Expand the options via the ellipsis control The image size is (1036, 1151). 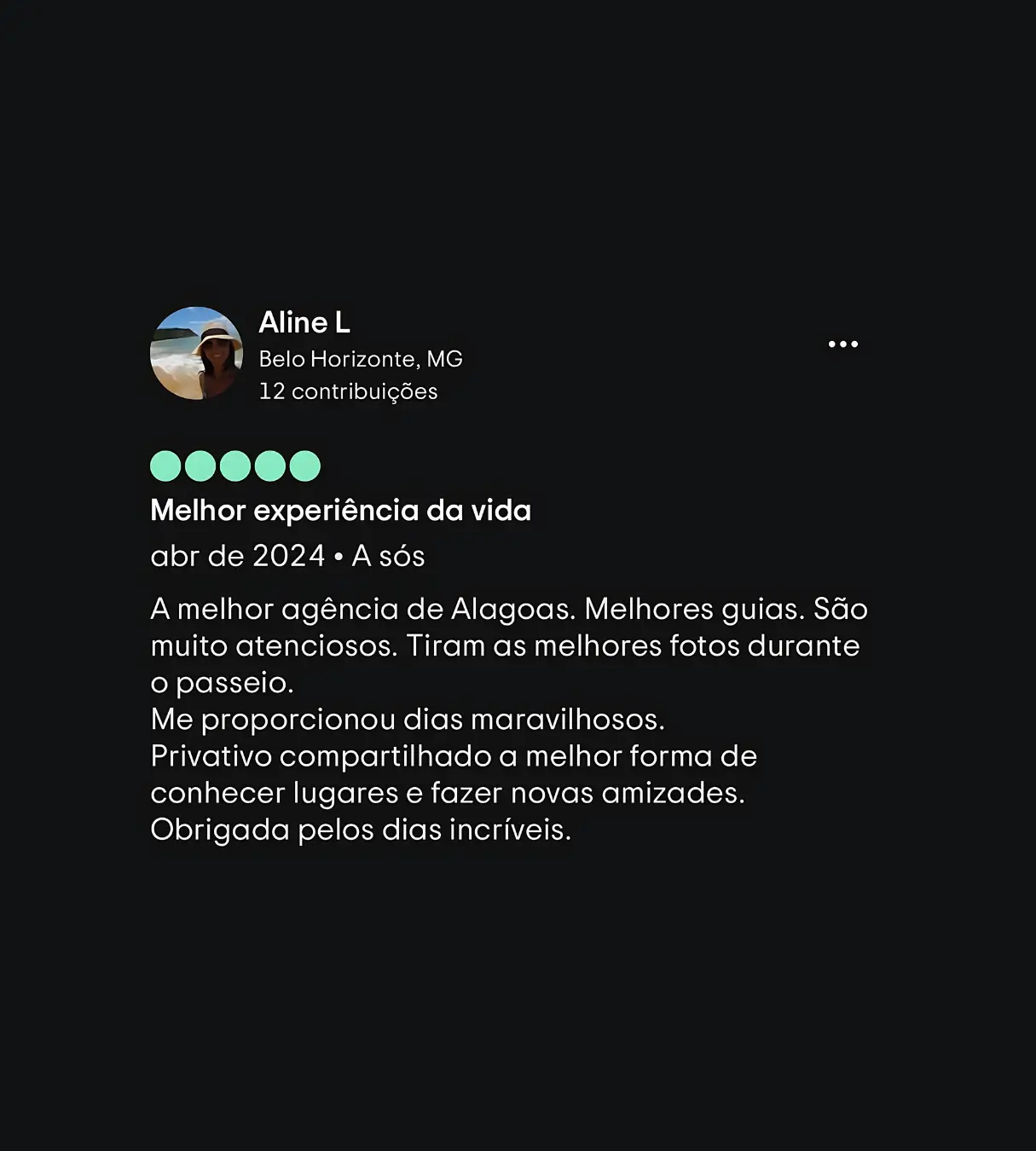842,343
